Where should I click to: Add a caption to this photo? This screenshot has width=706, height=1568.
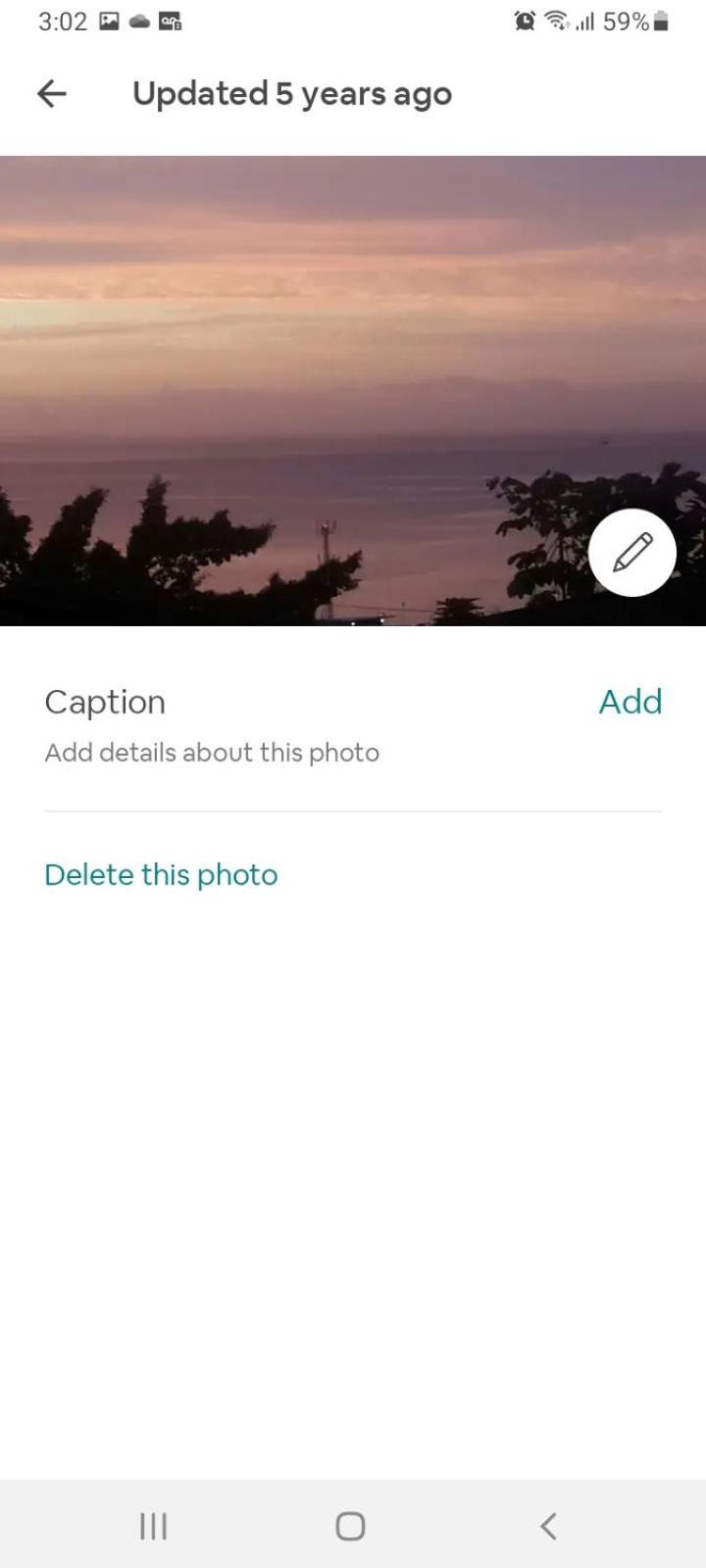tap(630, 702)
